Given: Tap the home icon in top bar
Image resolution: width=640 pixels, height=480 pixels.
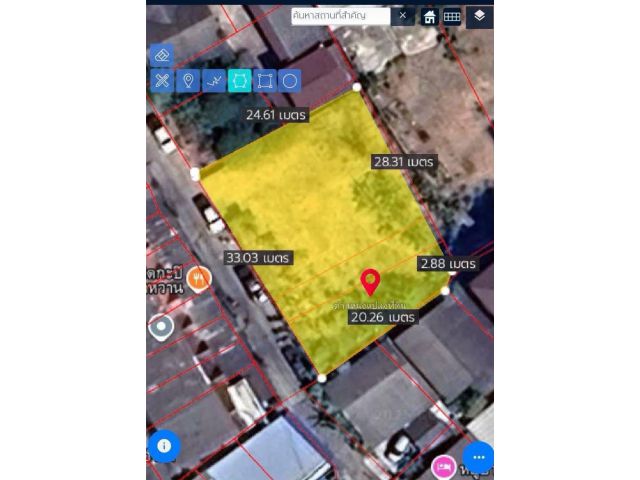Looking at the screenshot, I should pyautogui.click(x=429, y=17).
